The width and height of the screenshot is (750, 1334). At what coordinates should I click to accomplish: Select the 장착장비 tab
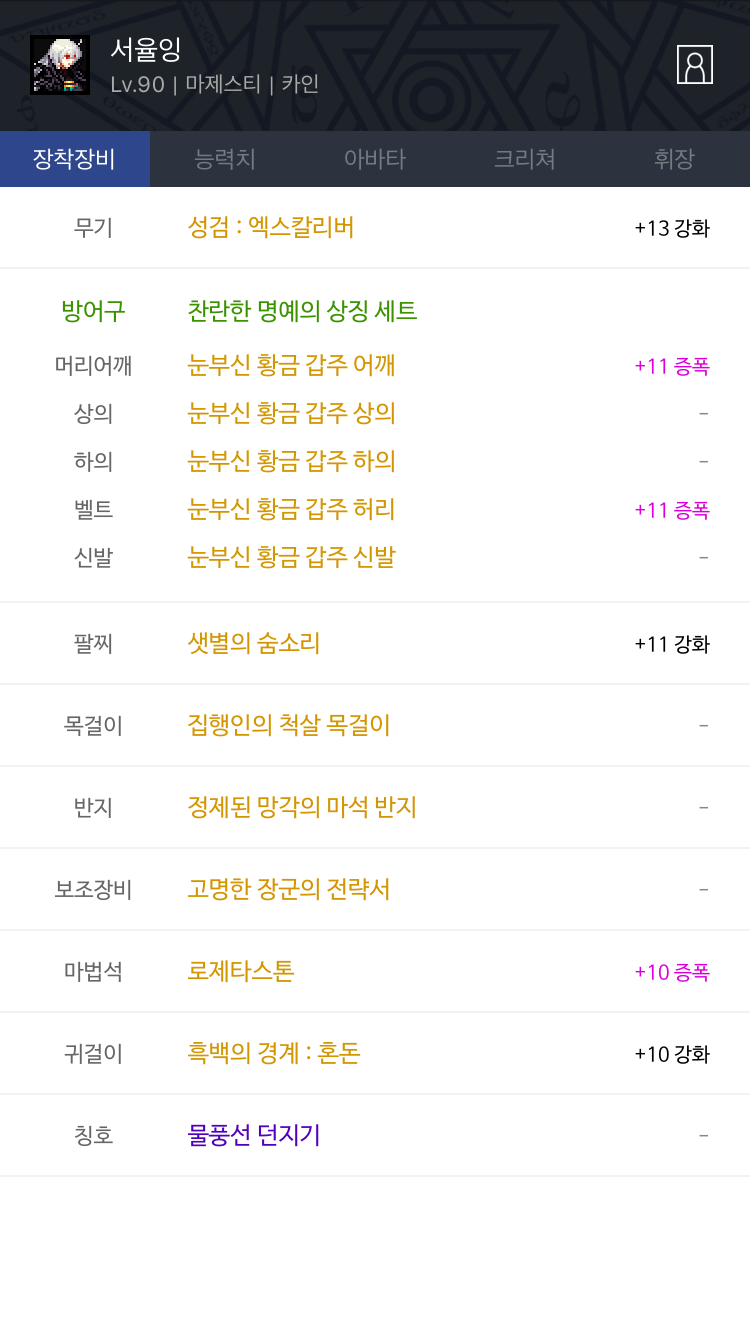click(75, 159)
